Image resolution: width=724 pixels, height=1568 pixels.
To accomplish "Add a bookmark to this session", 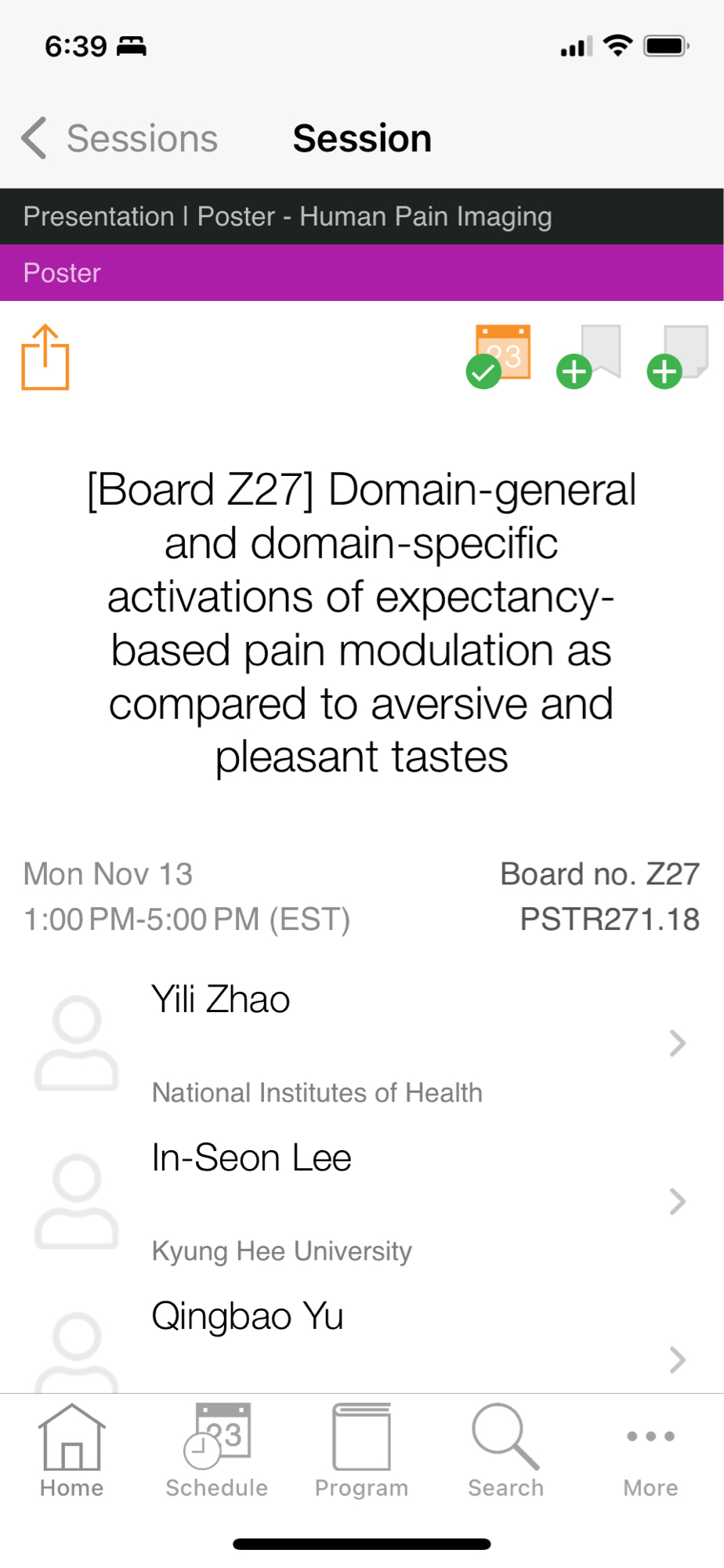I will 589,357.
